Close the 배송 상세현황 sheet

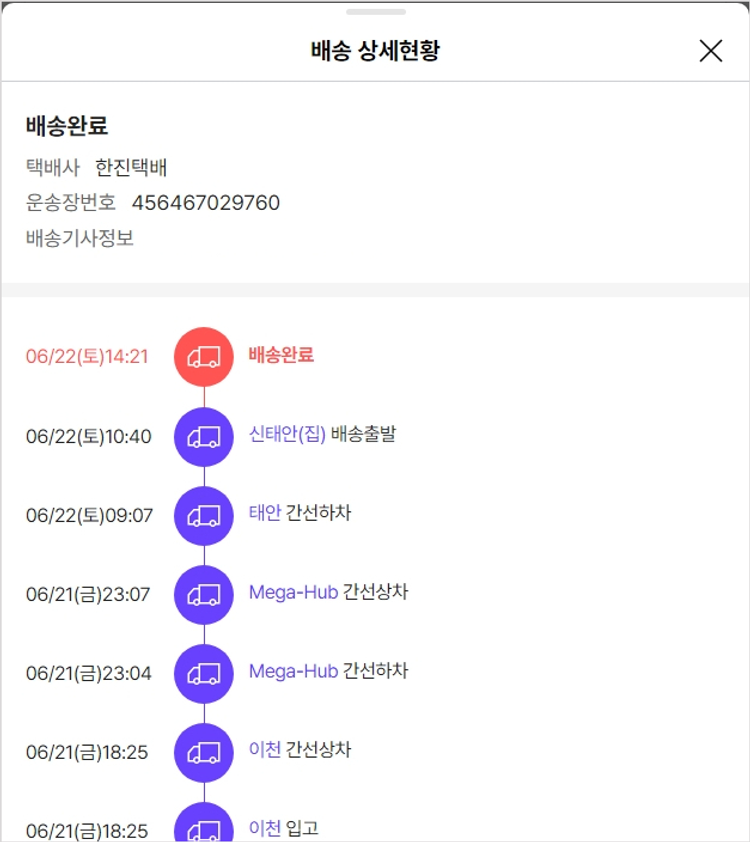point(710,51)
